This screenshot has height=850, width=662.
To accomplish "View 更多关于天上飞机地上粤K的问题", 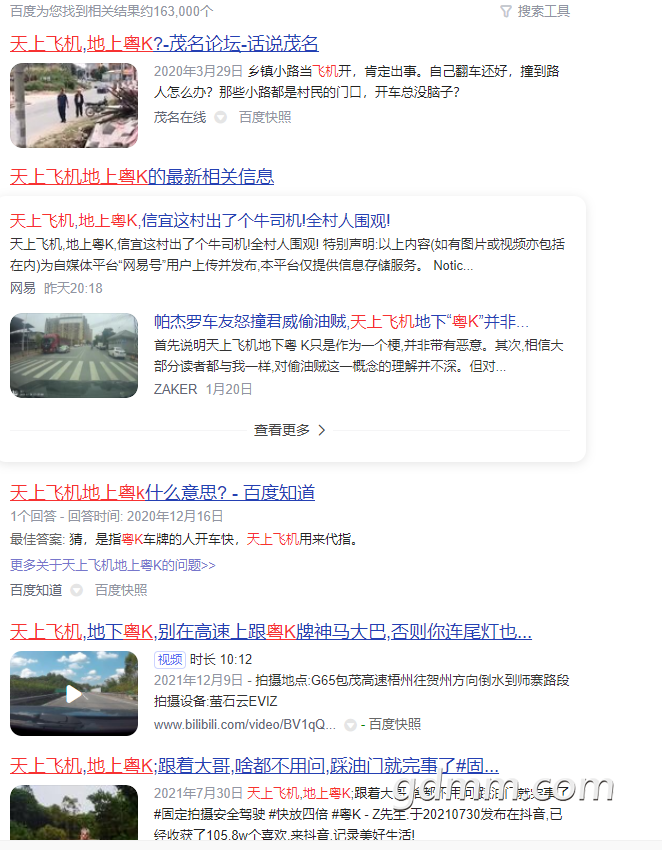I will pyautogui.click(x=112, y=565).
